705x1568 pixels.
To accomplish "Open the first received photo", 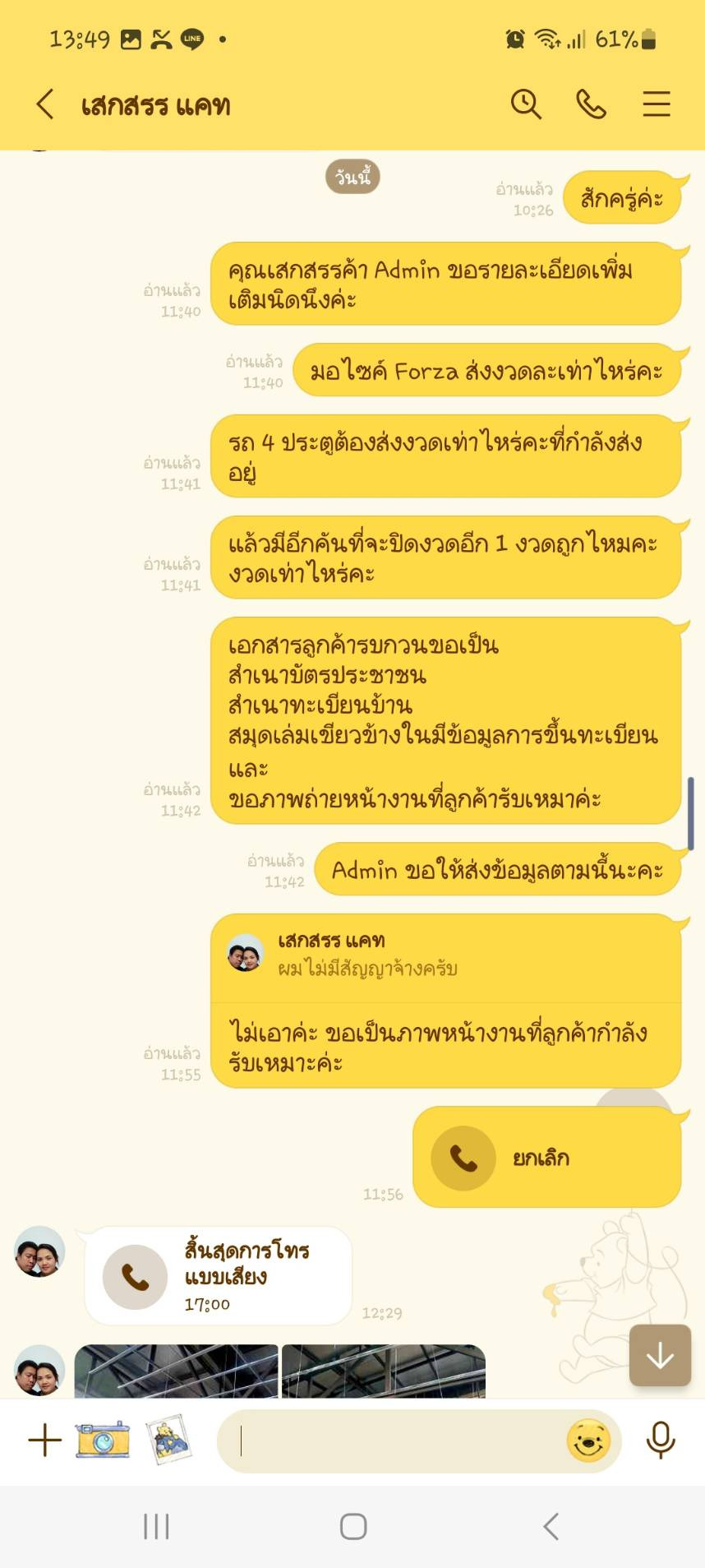I will (x=177, y=1371).
